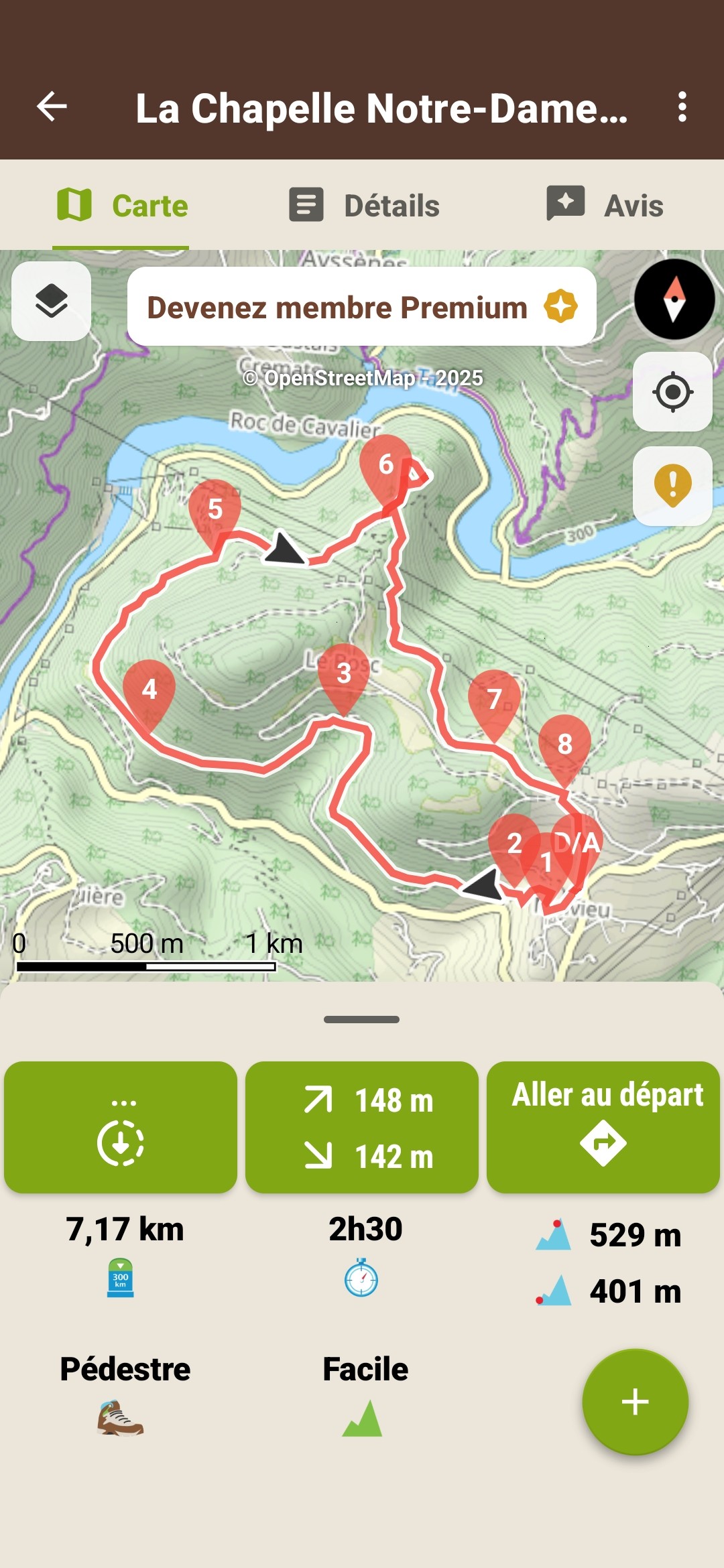This screenshot has height=1568, width=724.
Task: Show elevation profile 148 m / 142 m
Action: pos(362,1127)
